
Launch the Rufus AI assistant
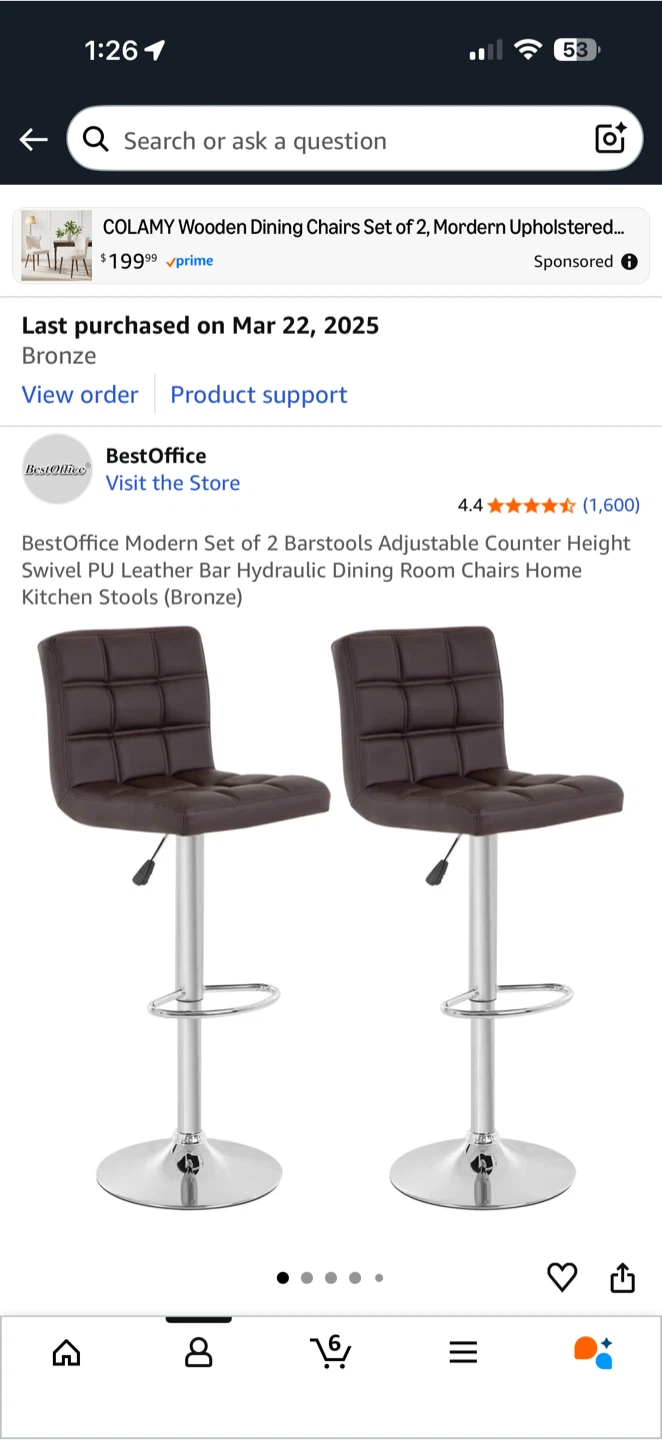(x=593, y=1352)
